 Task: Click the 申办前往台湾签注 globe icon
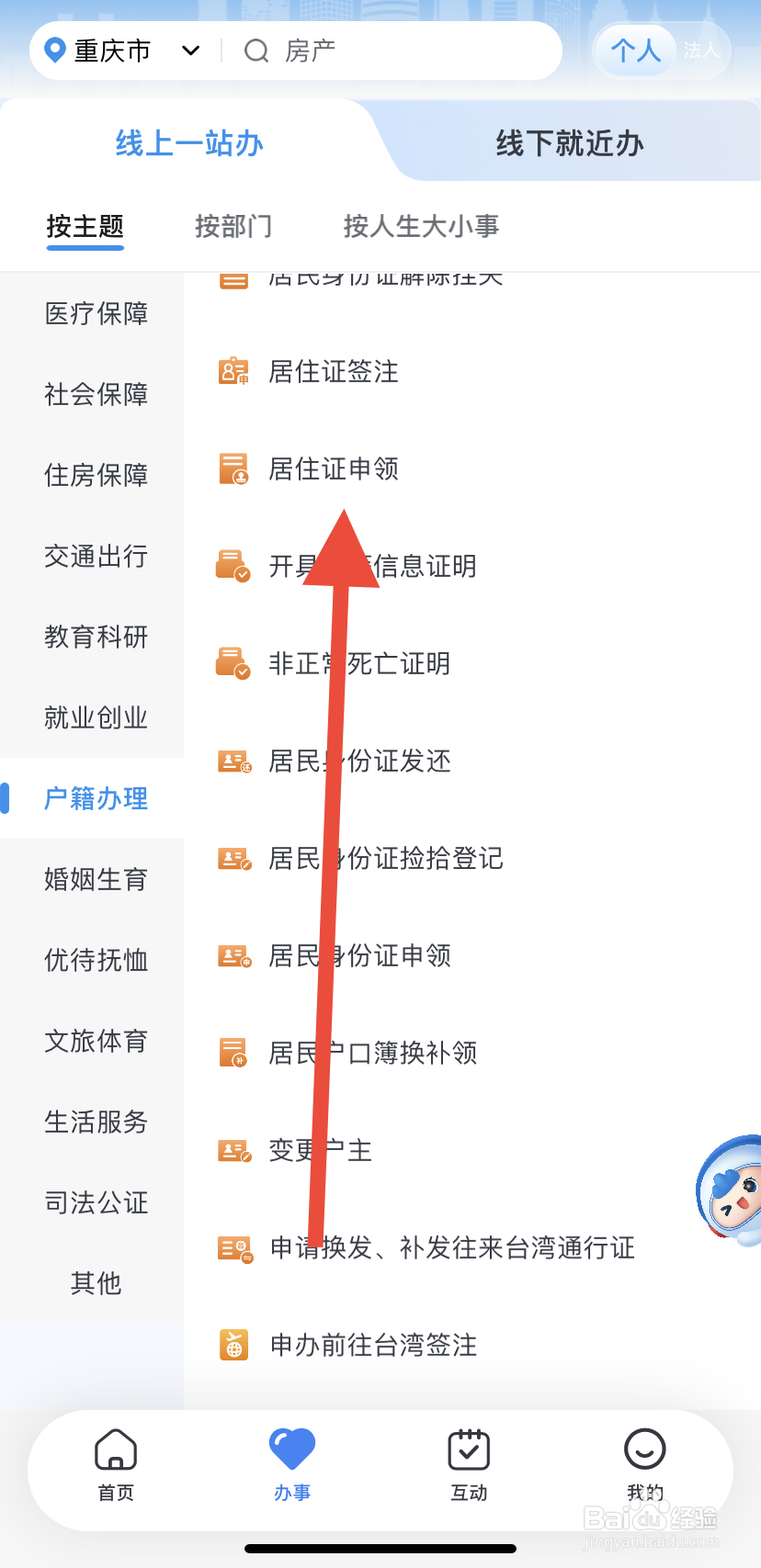pos(233,1345)
